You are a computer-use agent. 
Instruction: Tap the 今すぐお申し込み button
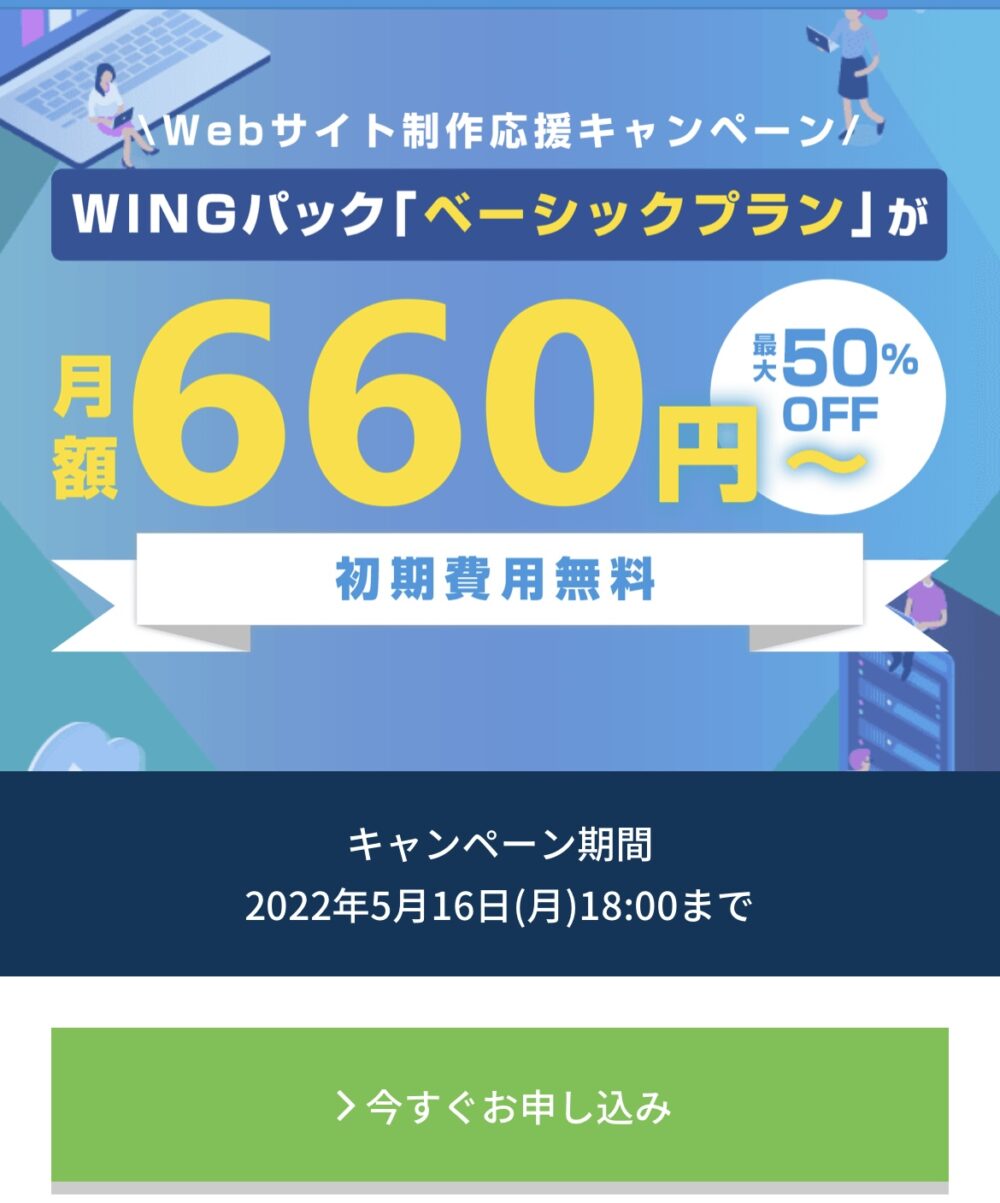500,1106
